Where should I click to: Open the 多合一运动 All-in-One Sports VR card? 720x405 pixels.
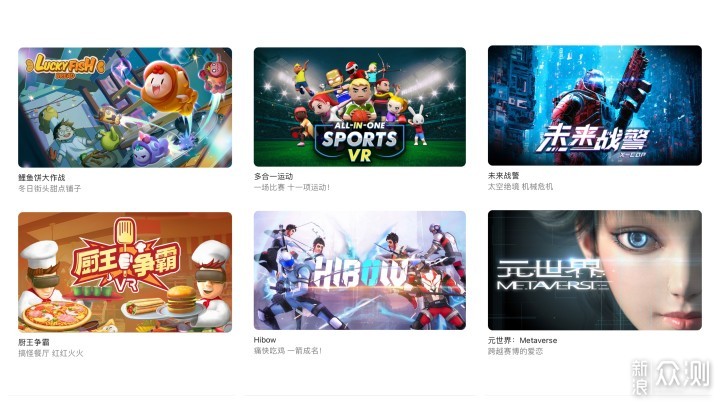(x=359, y=107)
